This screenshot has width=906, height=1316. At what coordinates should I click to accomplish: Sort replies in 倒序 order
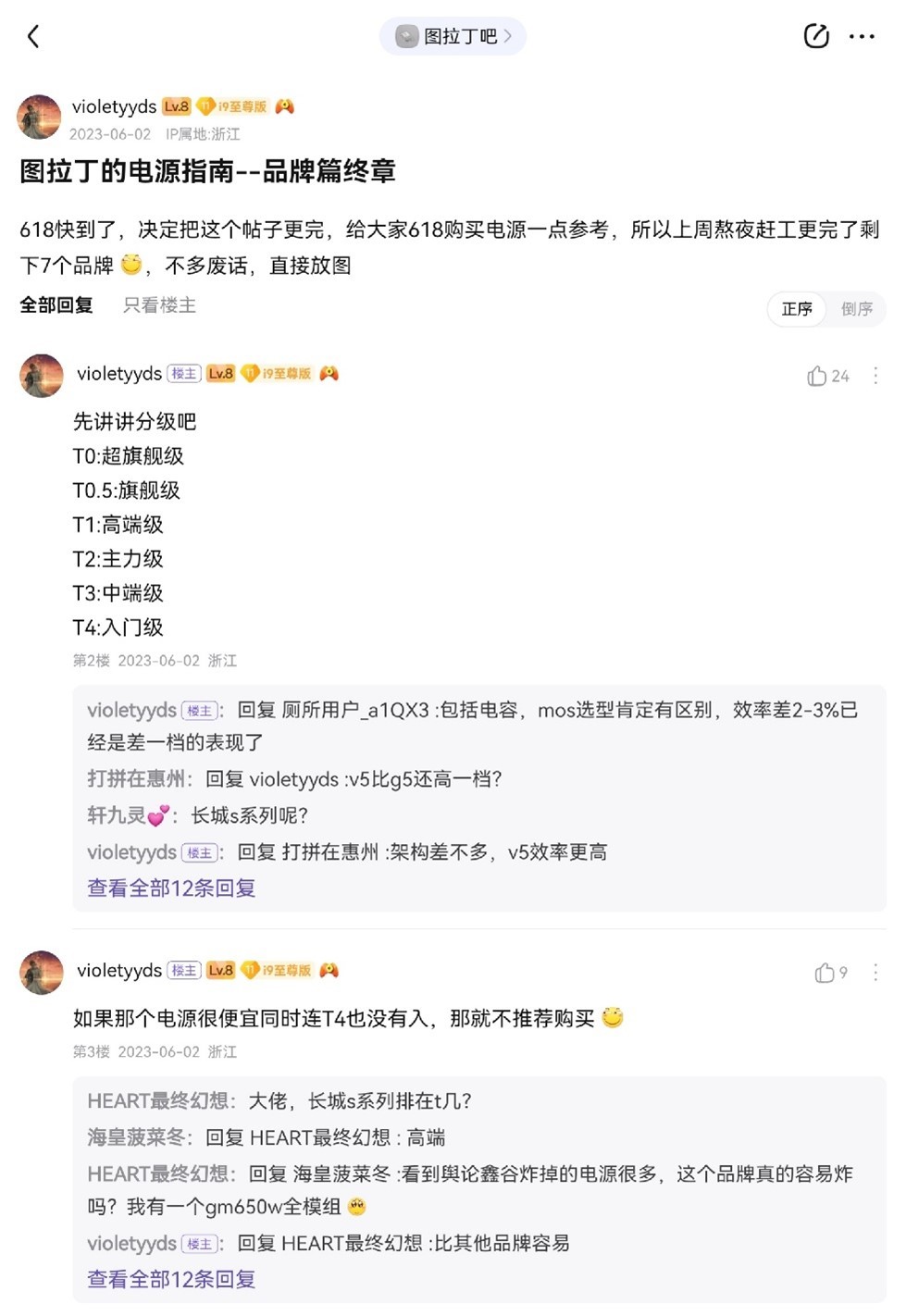pyautogui.click(x=856, y=309)
